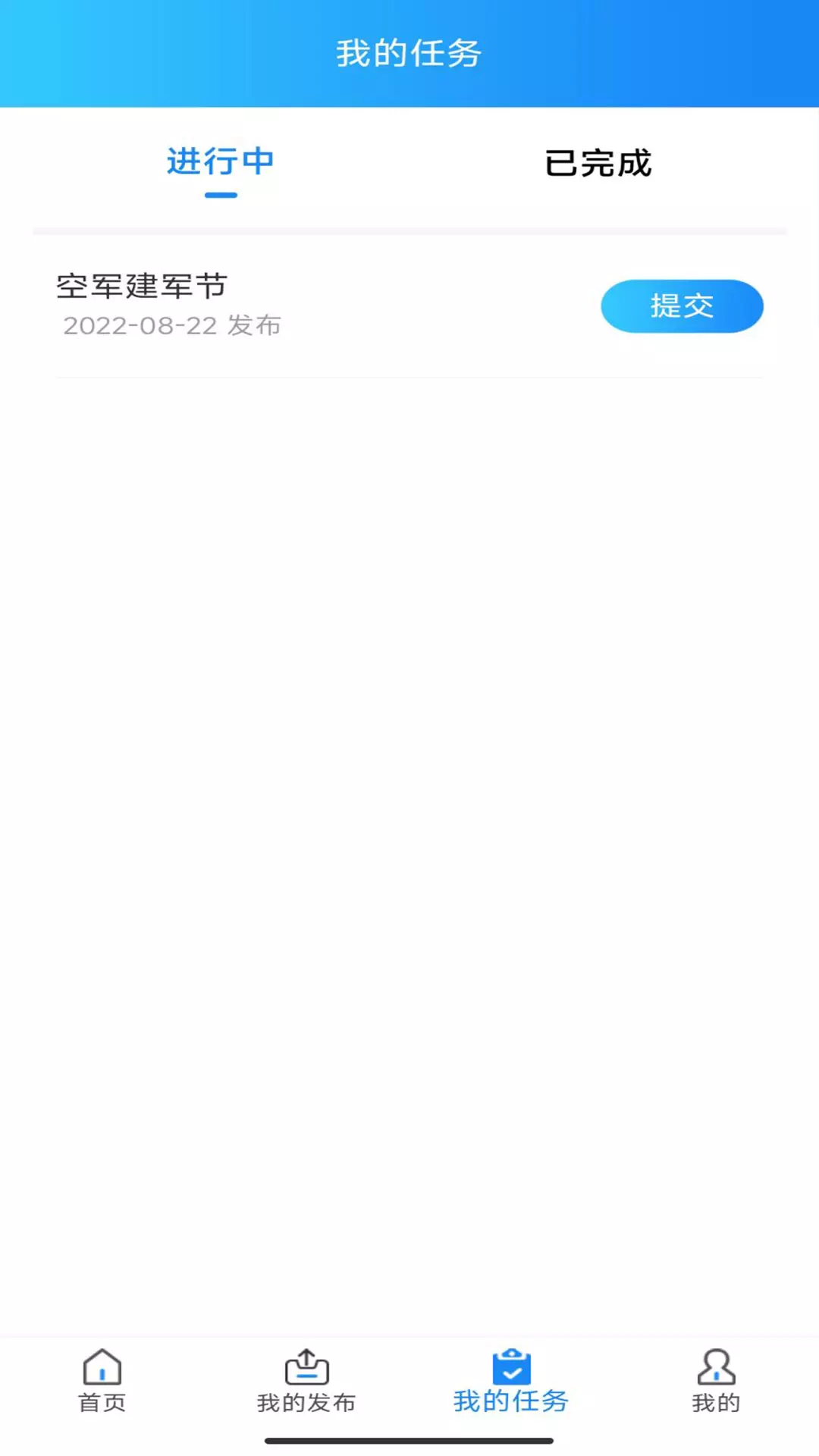
Task: Open 我的发布 in bottom navigation
Action: tap(306, 1381)
